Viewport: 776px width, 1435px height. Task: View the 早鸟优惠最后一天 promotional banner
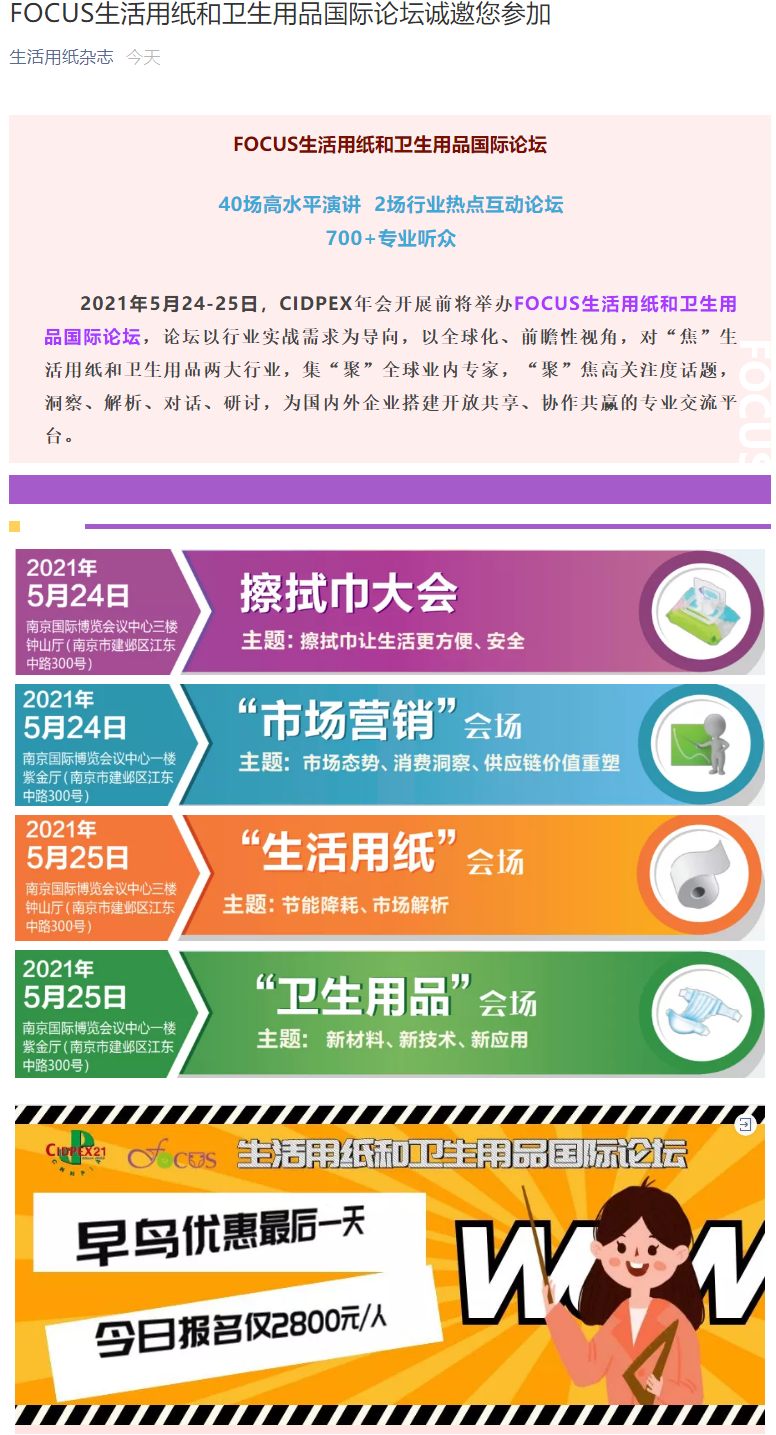(x=389, y=1265)
